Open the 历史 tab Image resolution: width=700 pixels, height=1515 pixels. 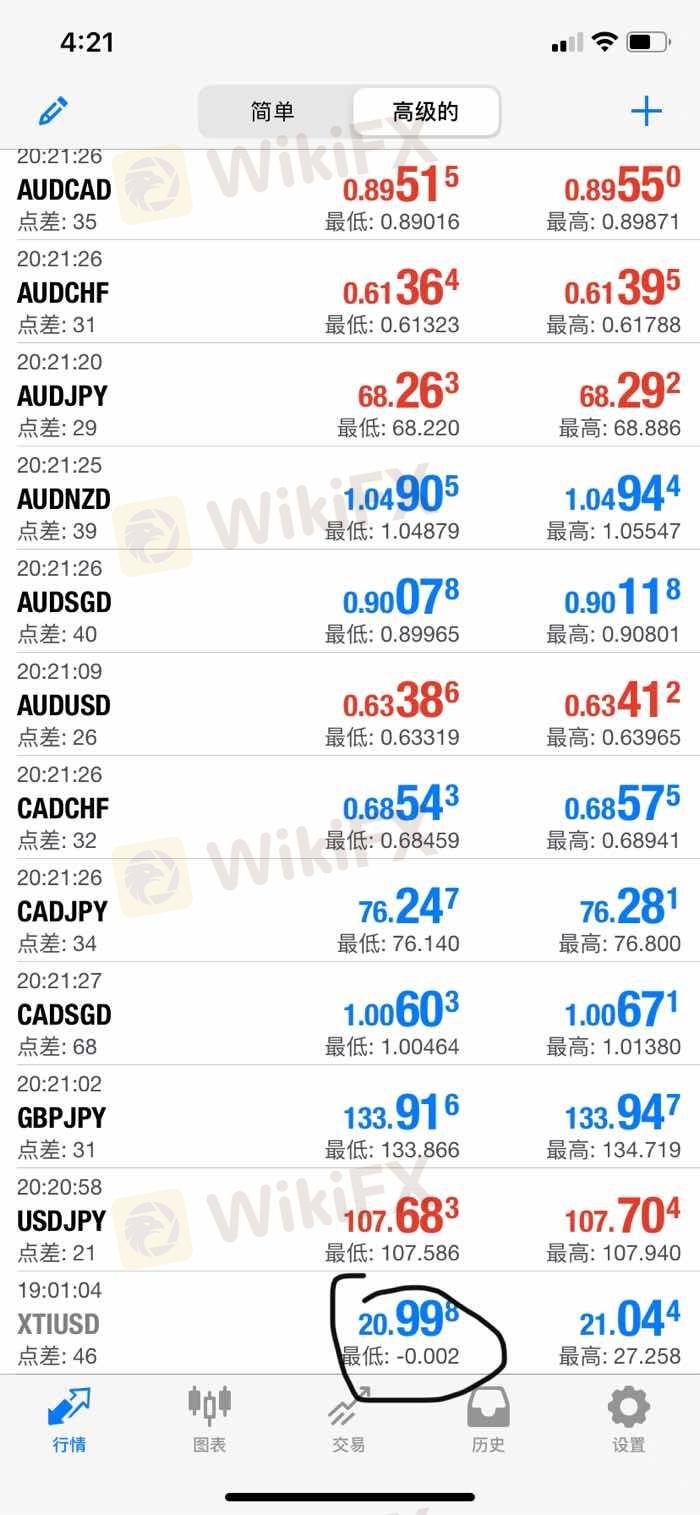coord(489,1420)
